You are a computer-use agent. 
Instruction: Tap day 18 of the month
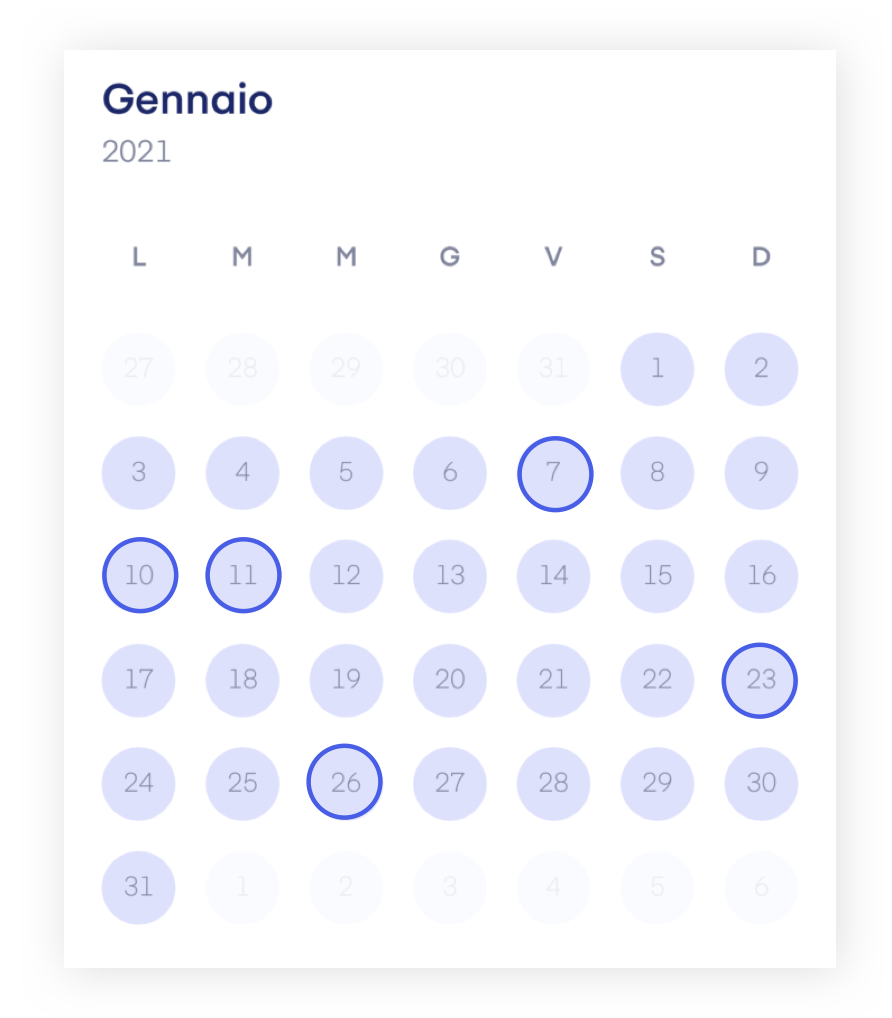click(x=243, y=680)
